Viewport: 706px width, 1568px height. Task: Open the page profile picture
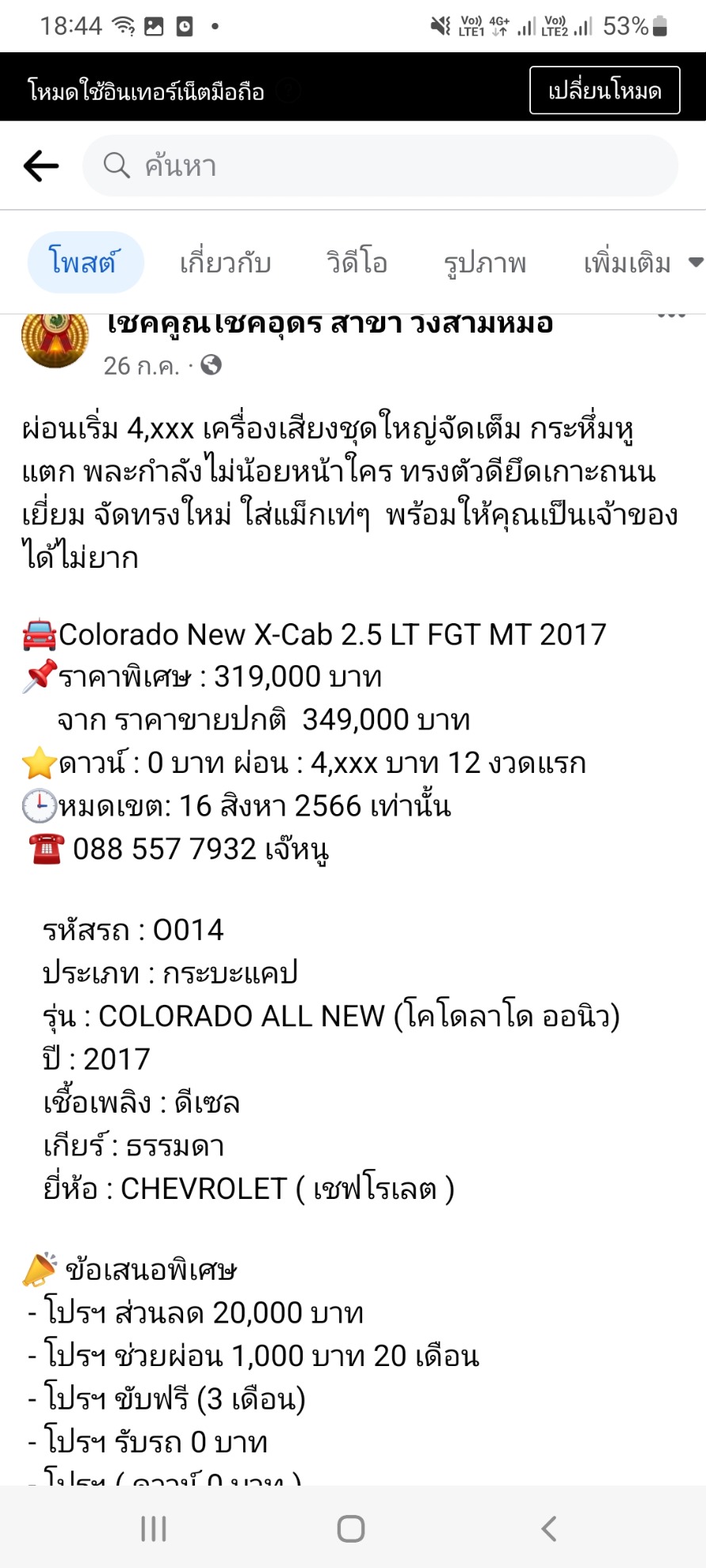coord(54,339)
